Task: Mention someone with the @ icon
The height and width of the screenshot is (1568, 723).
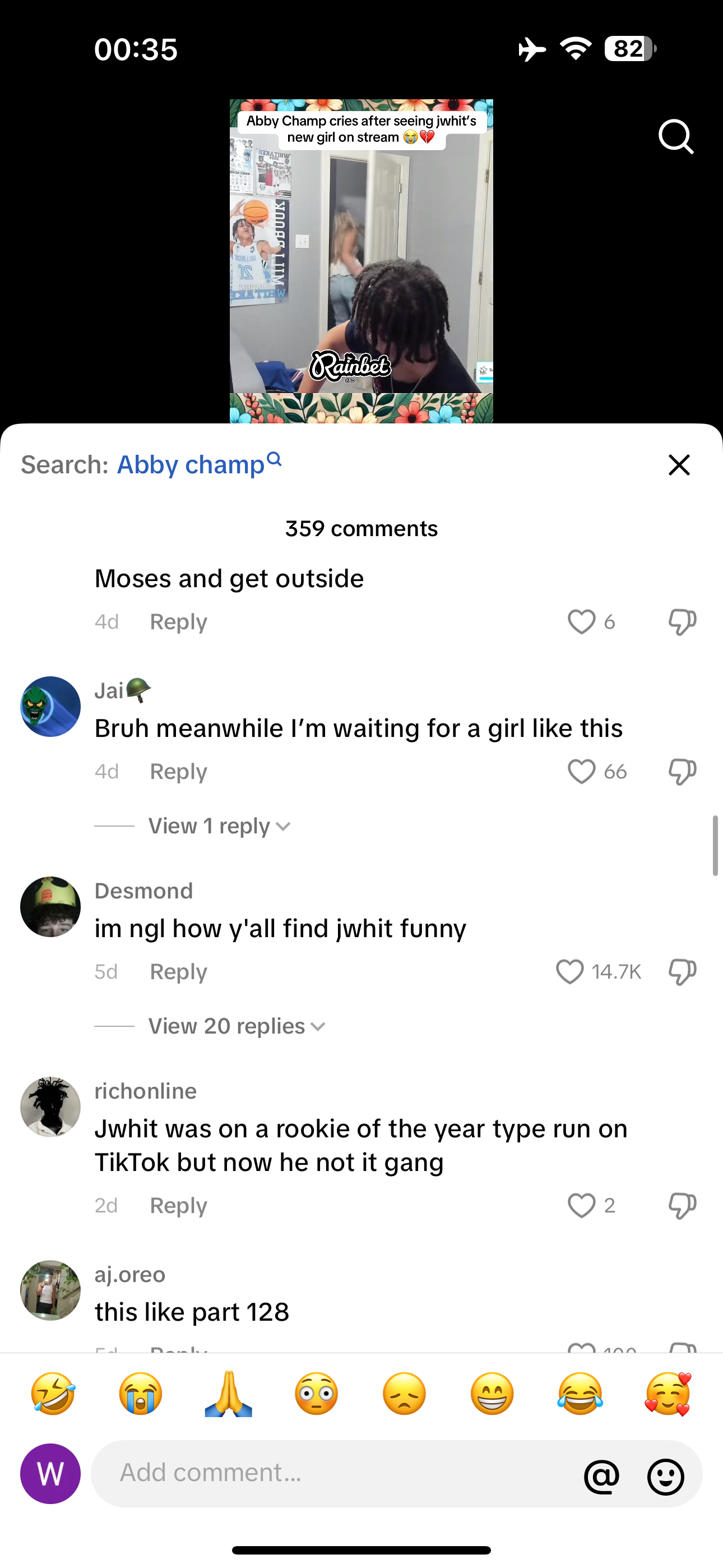Action: point(601,1475)
